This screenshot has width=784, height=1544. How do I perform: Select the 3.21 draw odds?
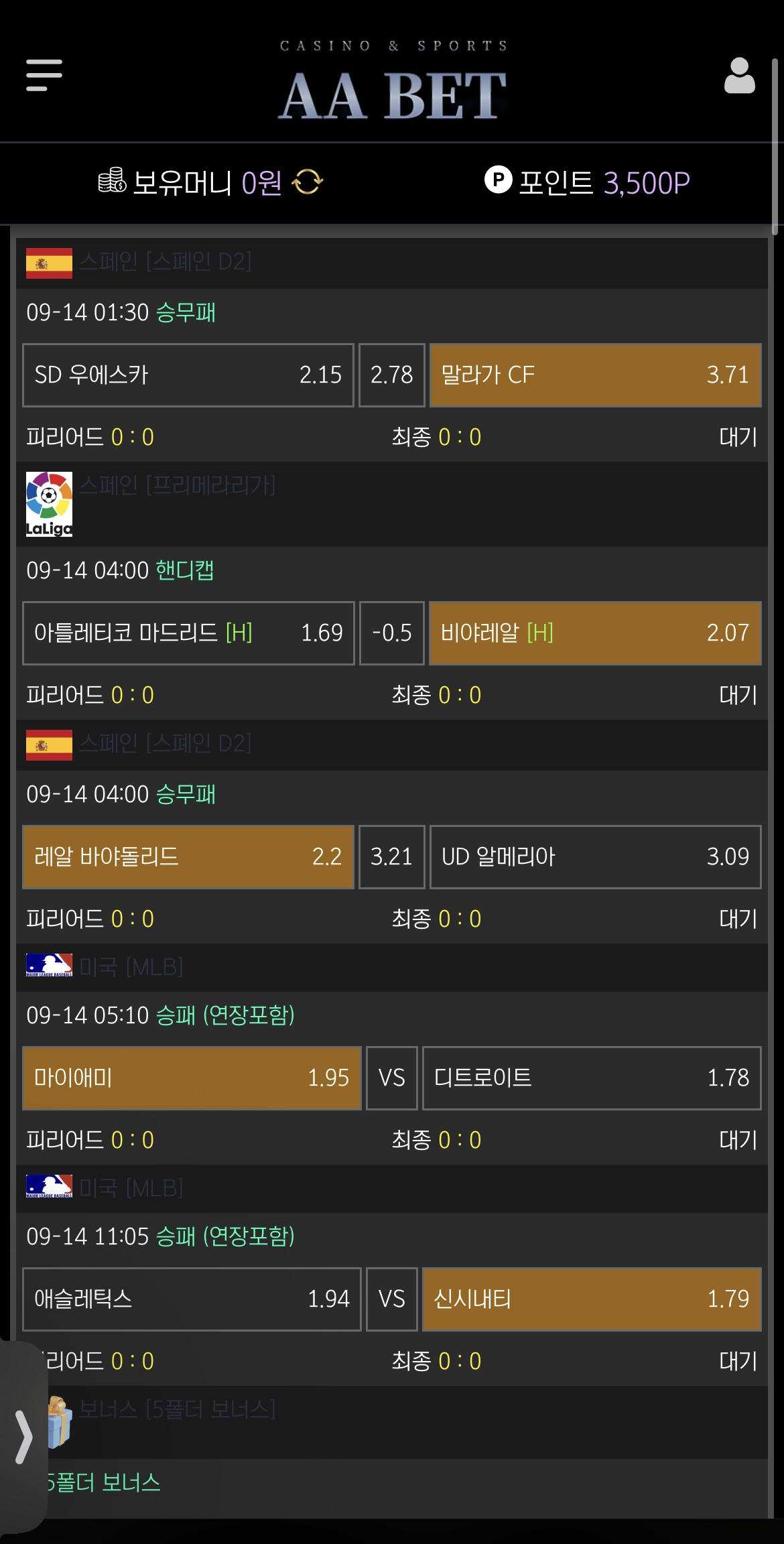coord(392,857)
